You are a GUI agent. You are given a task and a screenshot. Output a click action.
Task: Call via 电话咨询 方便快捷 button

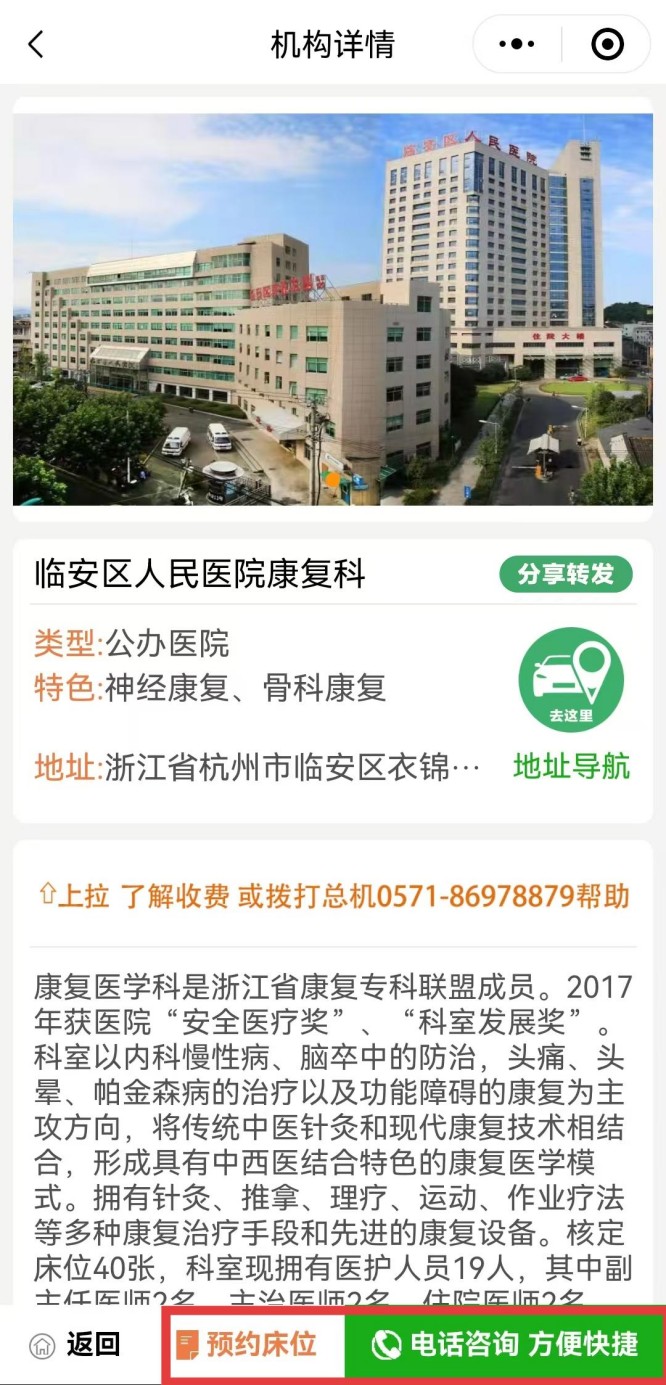click(504, 1344)
